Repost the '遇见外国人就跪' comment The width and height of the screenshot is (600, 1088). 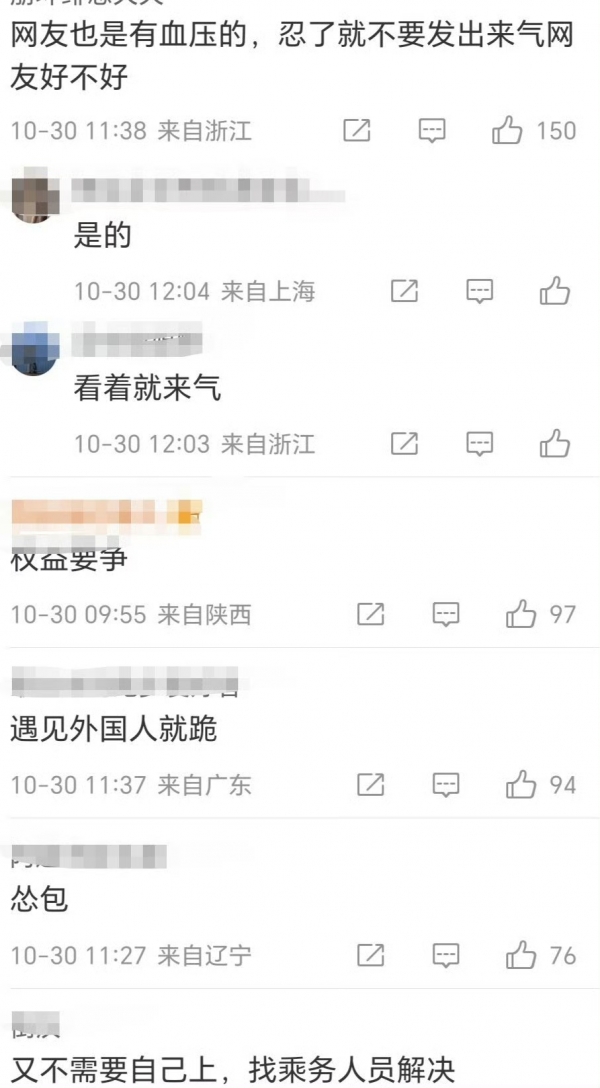click(x=371, y=785)
